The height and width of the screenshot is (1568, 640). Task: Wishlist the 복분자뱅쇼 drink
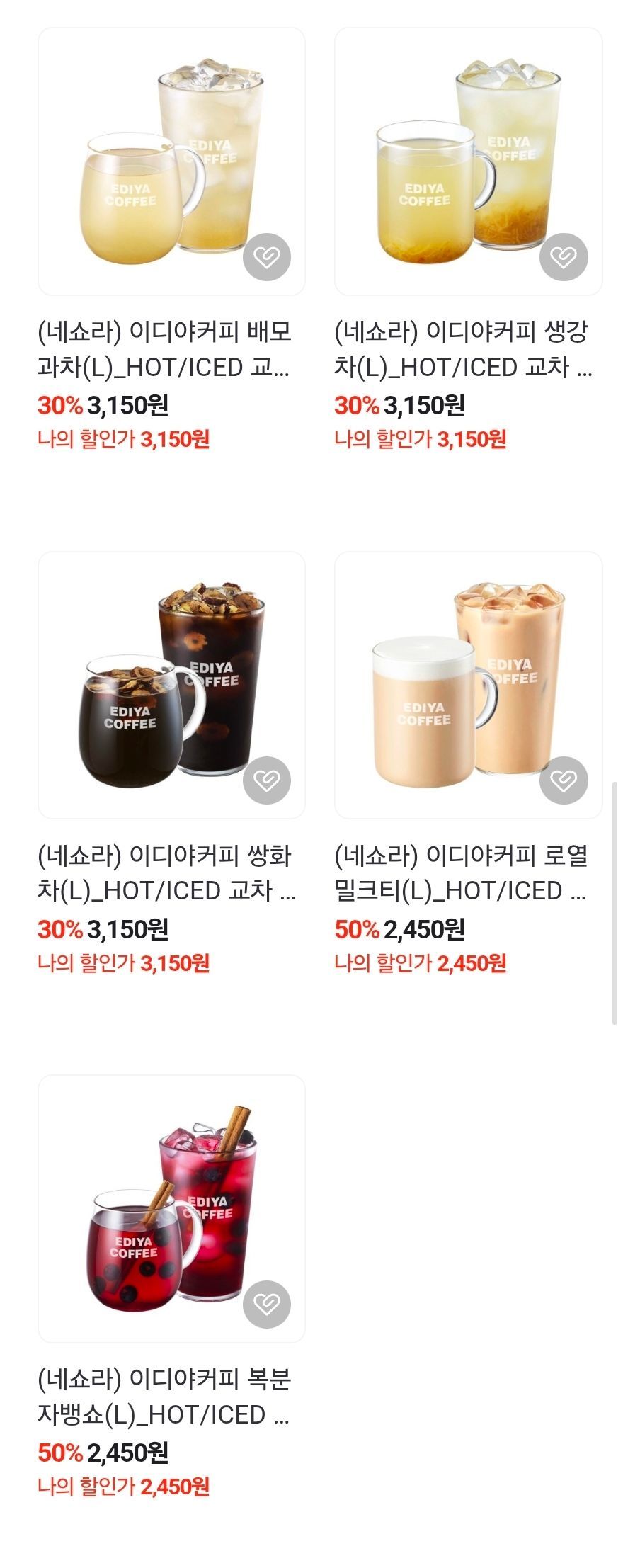[x=267, y=1305]
